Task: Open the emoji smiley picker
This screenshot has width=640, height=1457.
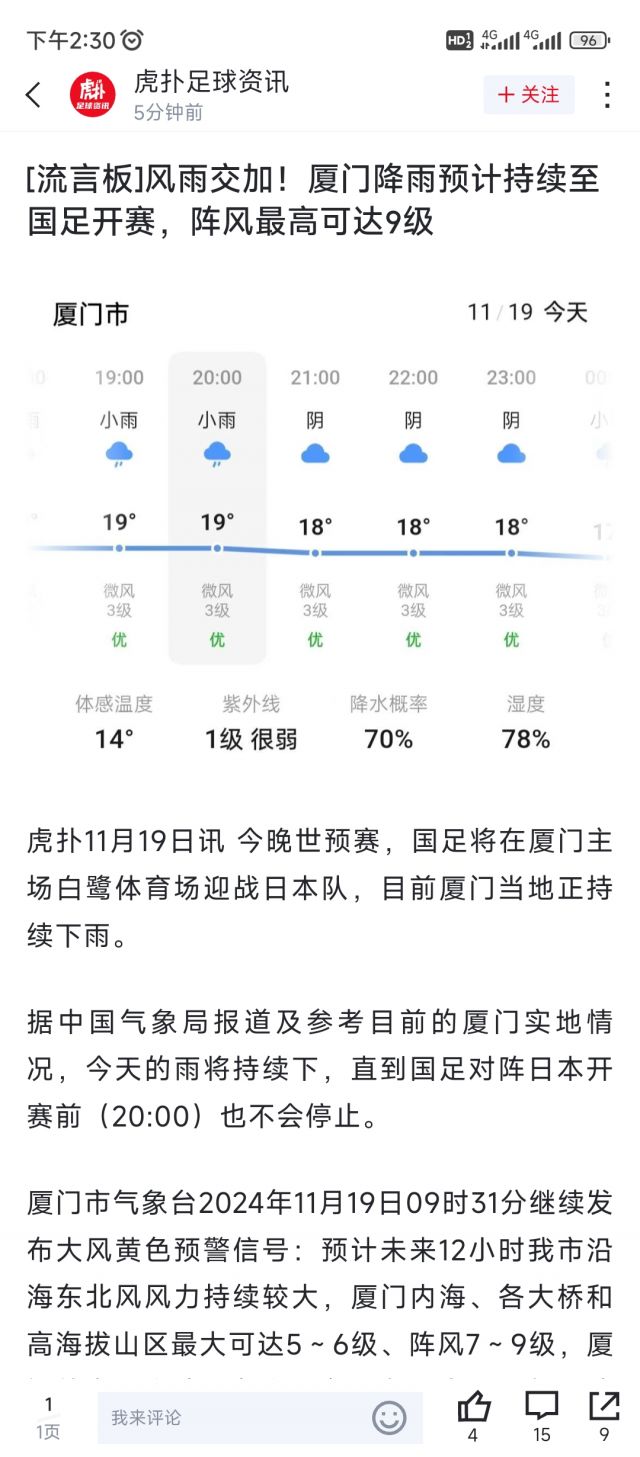Action: [x=389, y=1417]
